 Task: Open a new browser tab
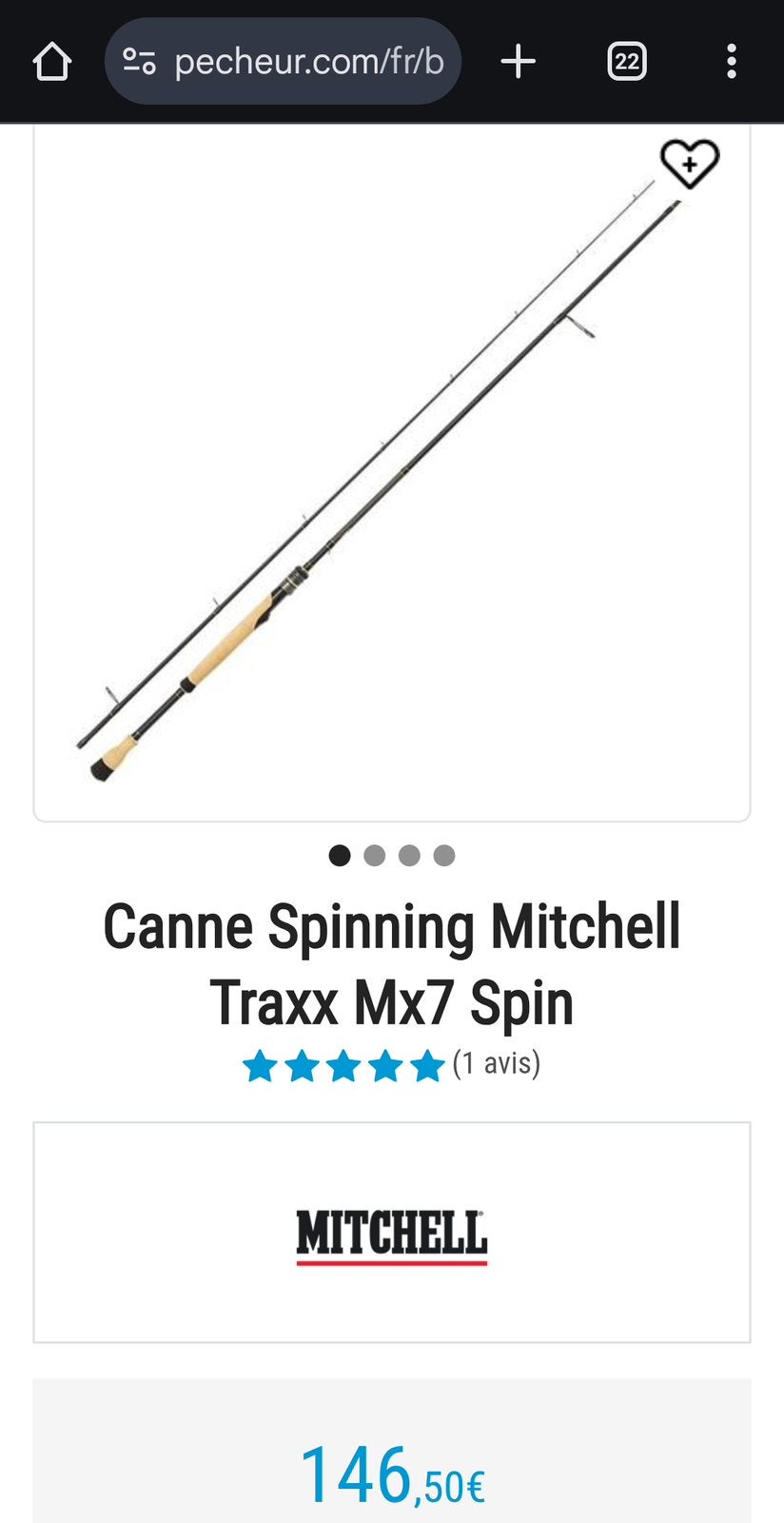(x=519, y=62)
